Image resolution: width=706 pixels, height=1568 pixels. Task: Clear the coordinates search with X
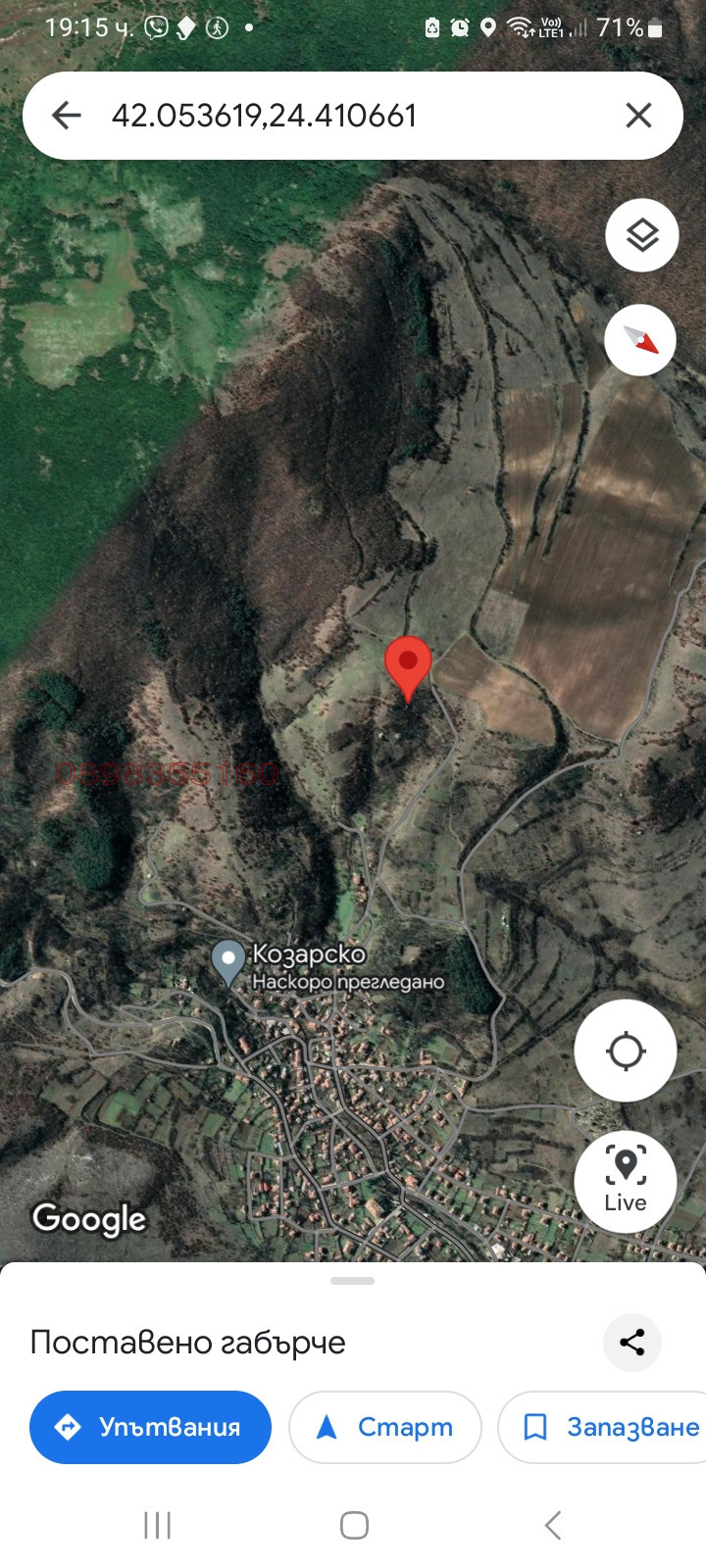coord(638,116)
